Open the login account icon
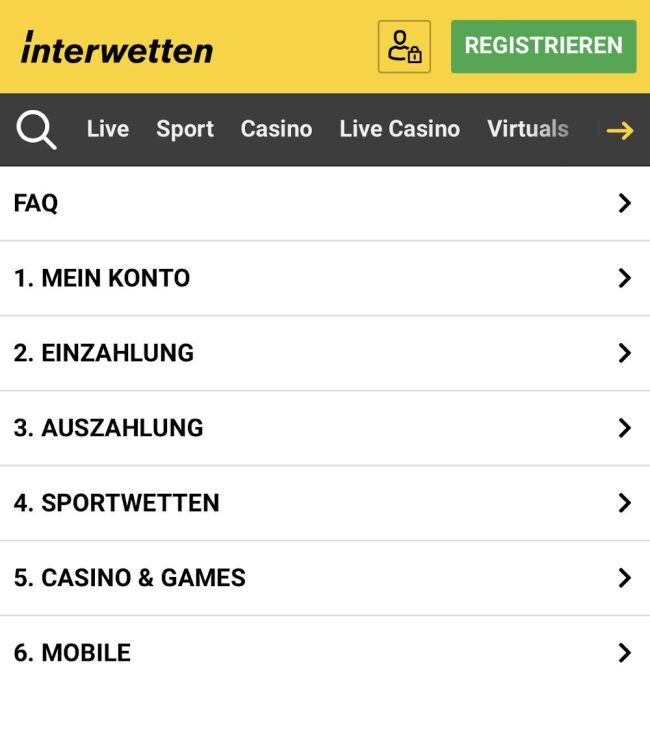650x744 pixels. coord(404,47)
